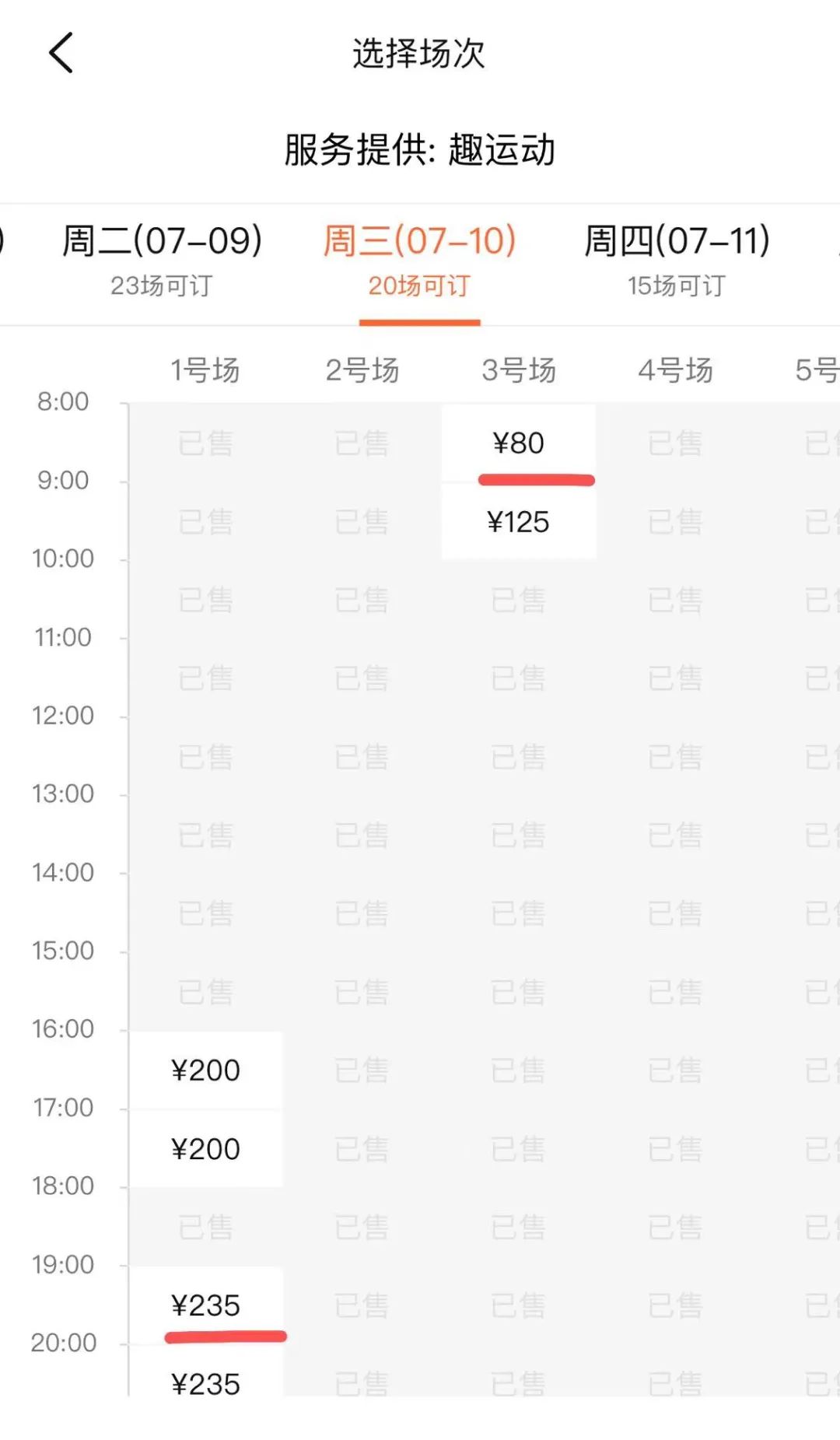
Task: Choose court 1 19:00 slot for ¥235
Action: point(205,1305)
